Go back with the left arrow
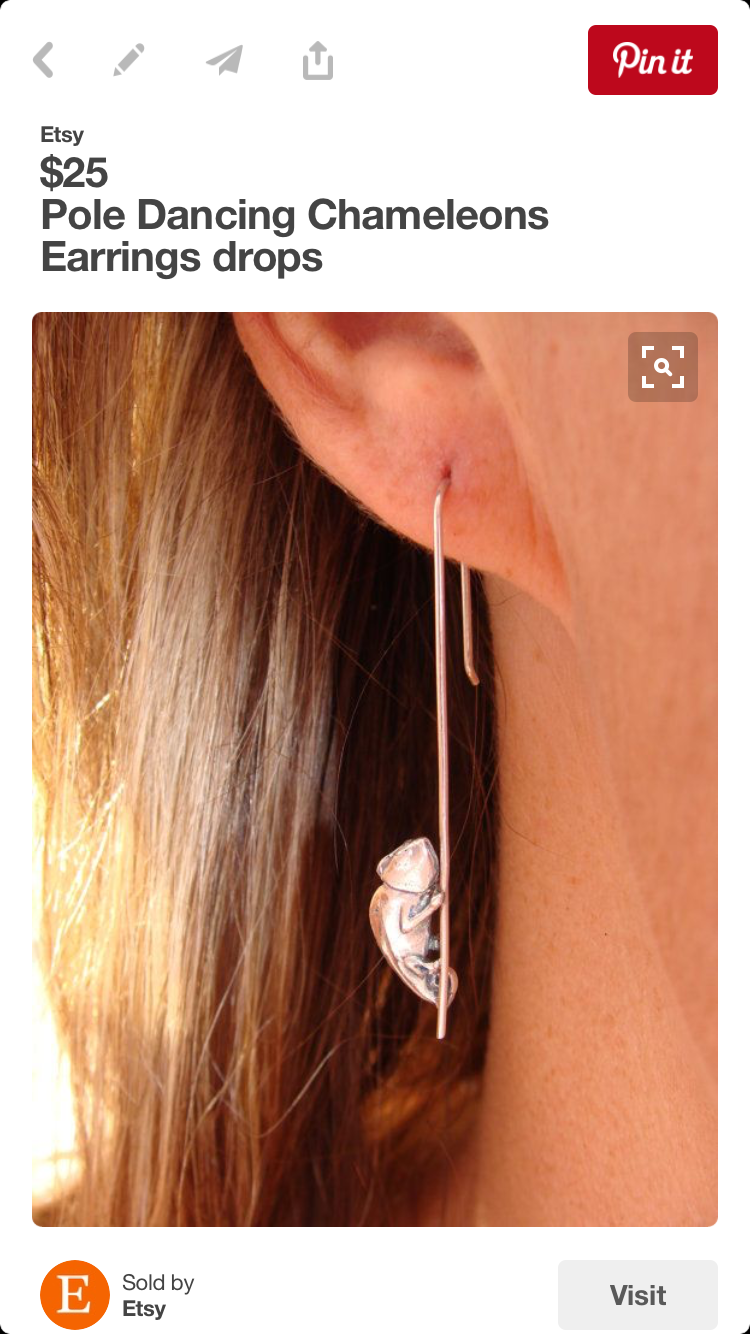 43,60
